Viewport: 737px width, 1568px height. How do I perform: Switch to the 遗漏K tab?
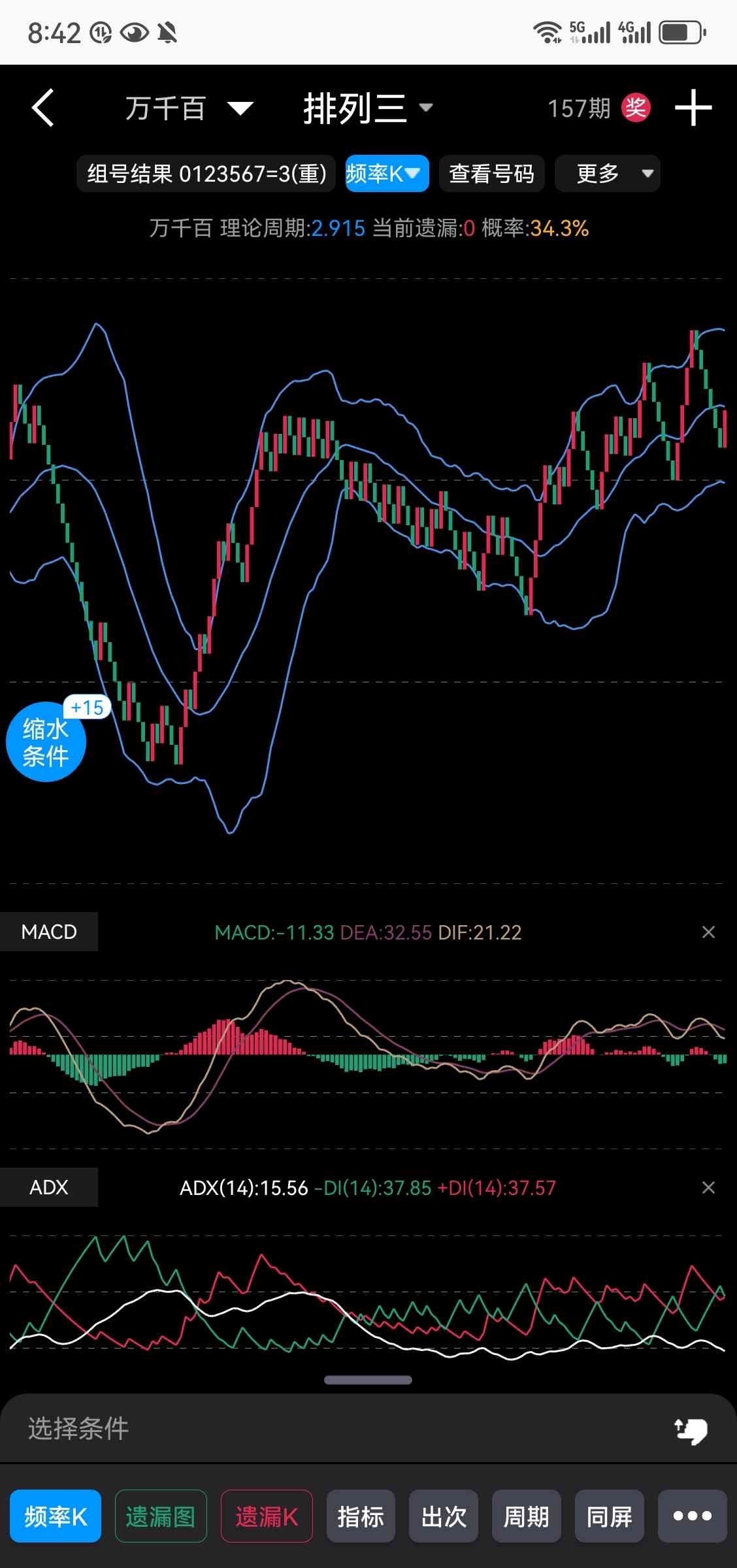267,1516
